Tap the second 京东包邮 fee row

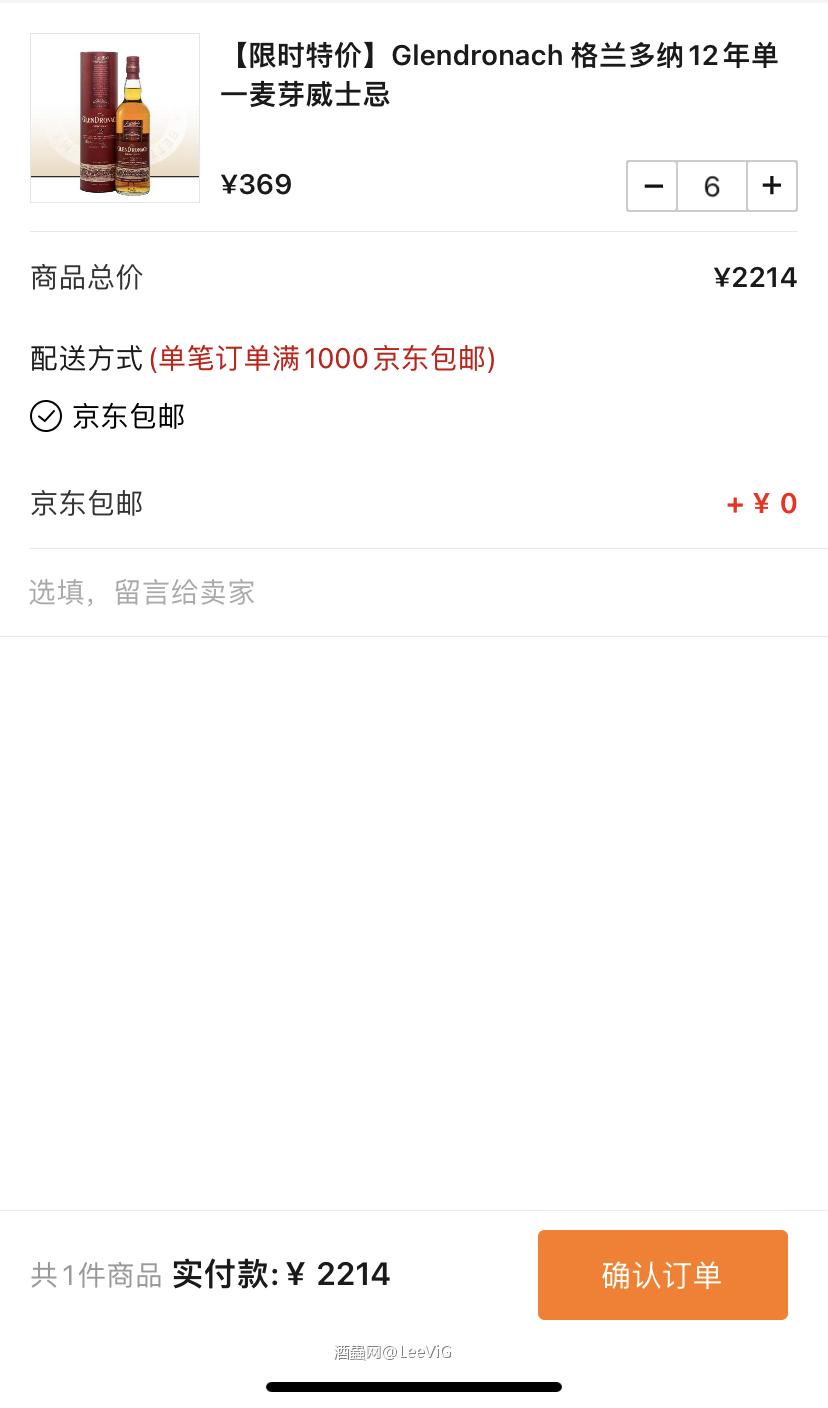(x=86, y=503)
